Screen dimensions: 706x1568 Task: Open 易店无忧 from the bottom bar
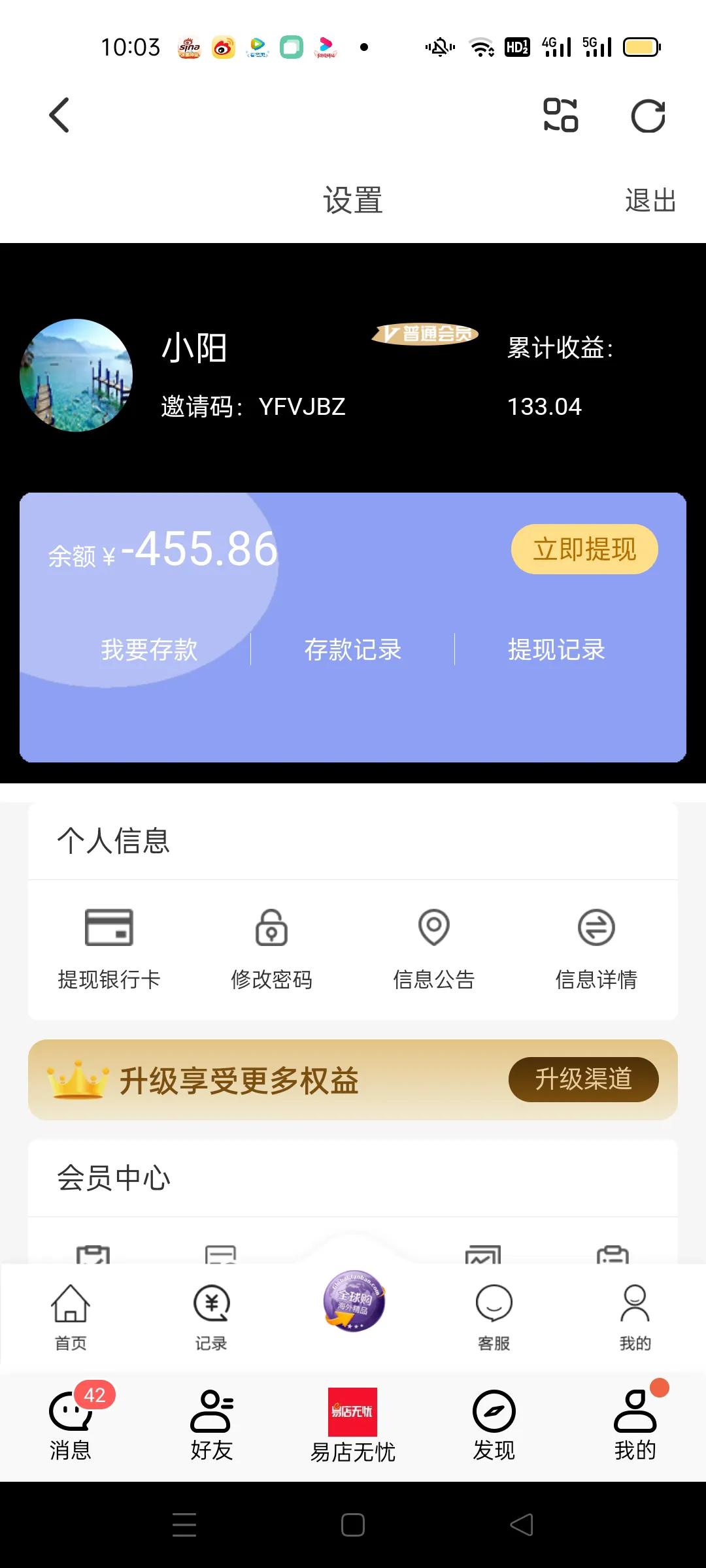tap(353, 1424)
